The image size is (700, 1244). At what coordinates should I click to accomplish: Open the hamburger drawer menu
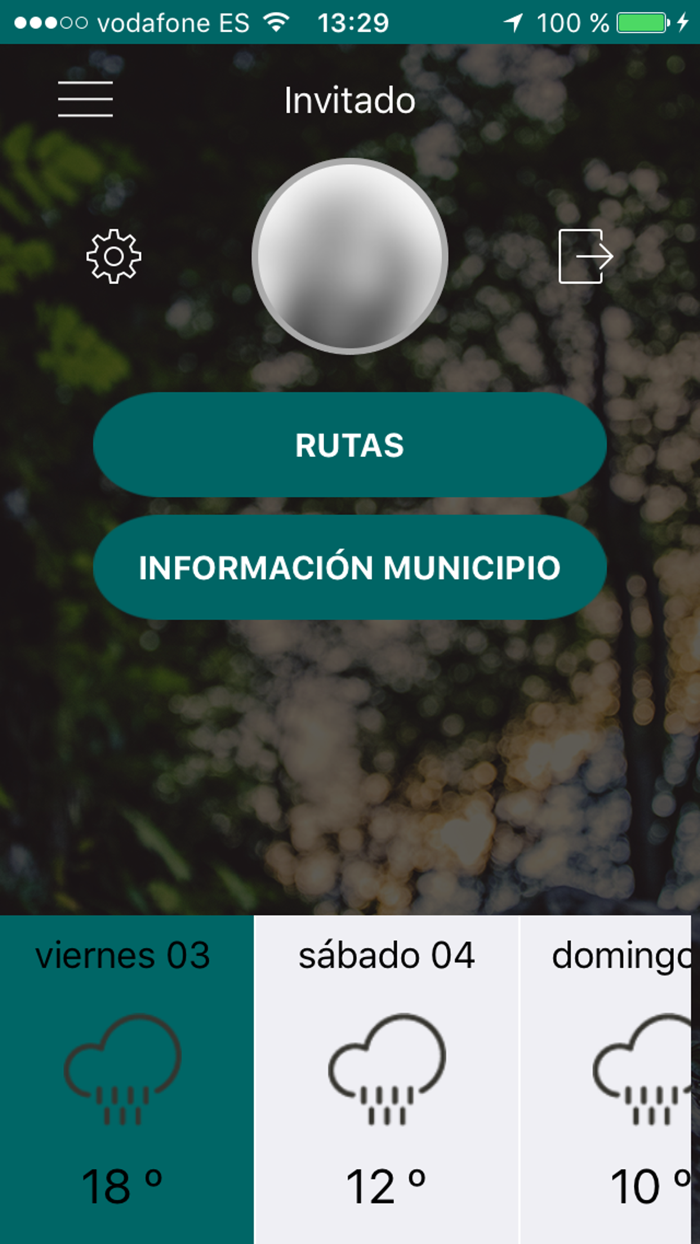coord(85,99)
